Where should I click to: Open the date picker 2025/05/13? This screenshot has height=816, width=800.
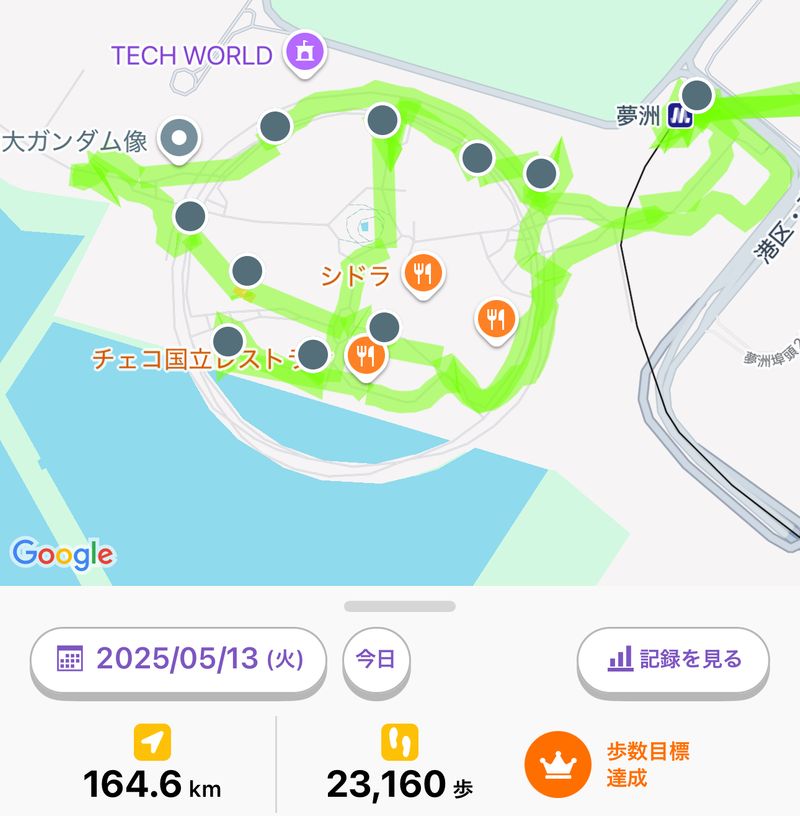[178, 659]
